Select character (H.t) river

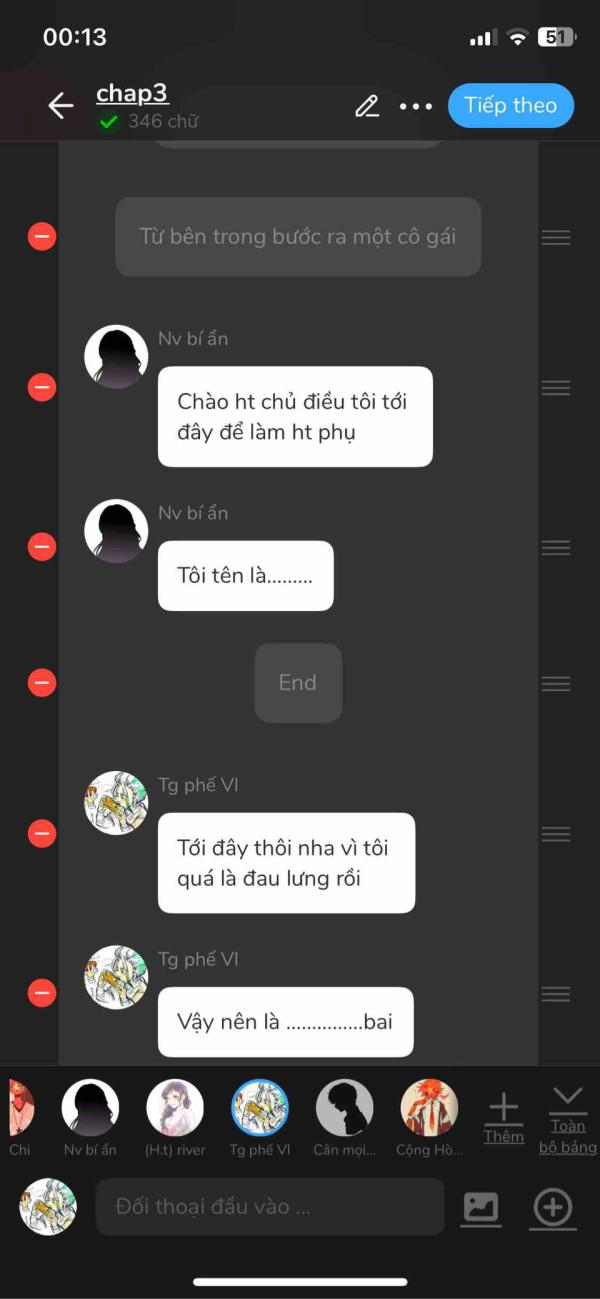[175, 1118]
